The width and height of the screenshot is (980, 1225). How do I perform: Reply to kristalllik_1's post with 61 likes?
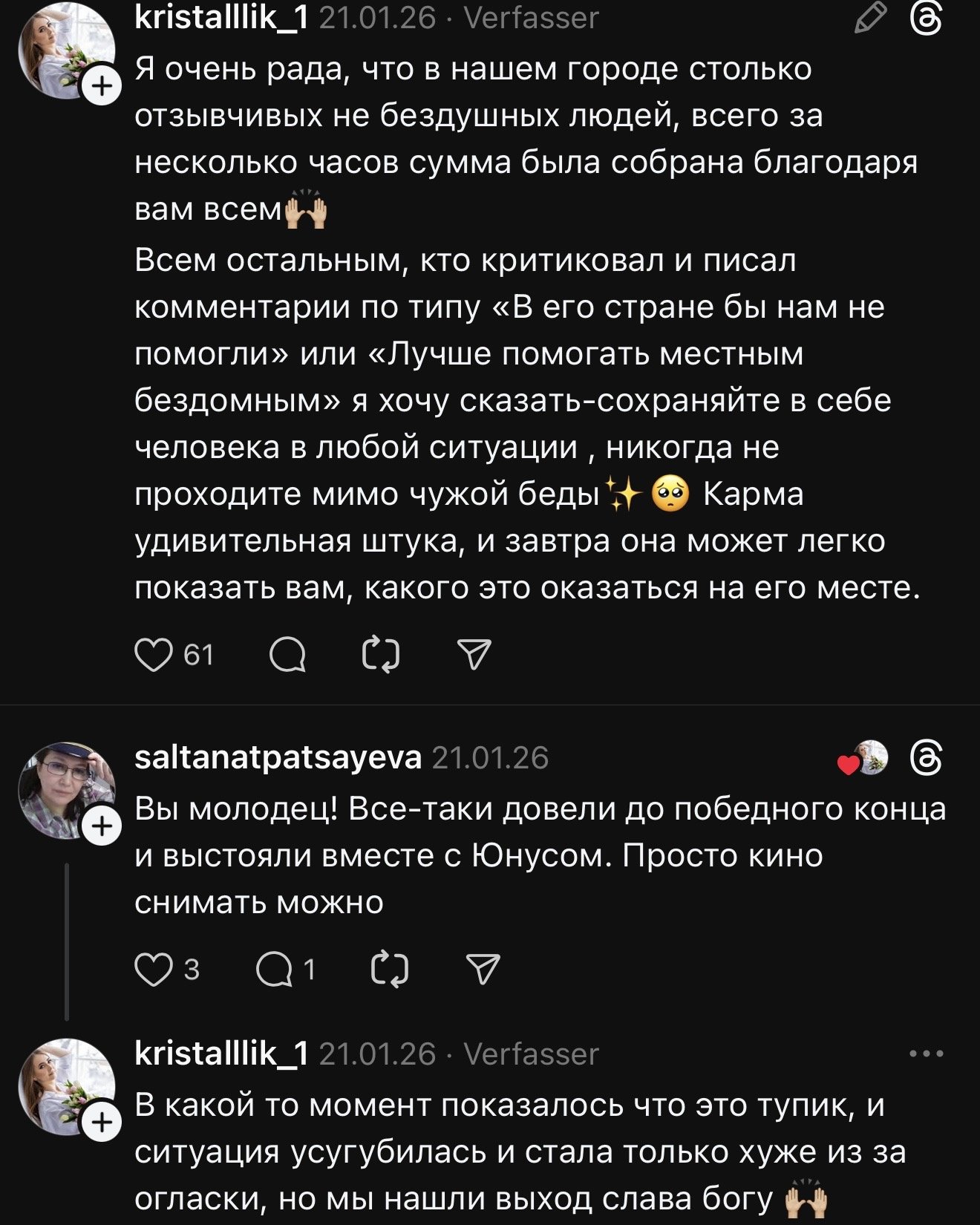(x=287, y=655)
